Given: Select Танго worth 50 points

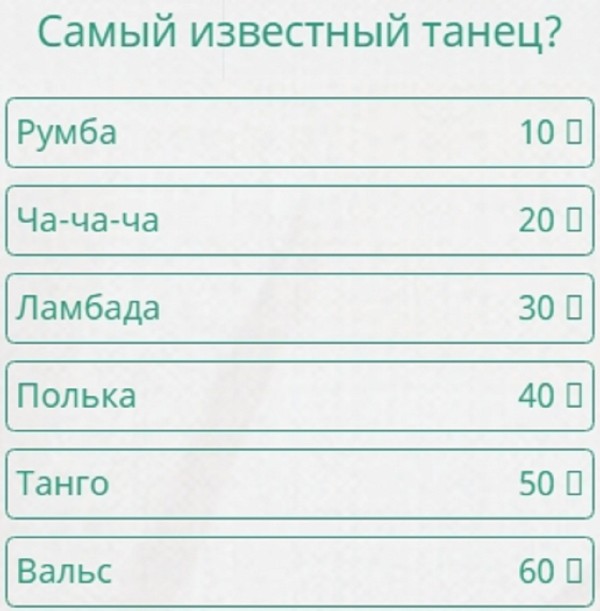Looking at the screenshot, I should 300,484.
